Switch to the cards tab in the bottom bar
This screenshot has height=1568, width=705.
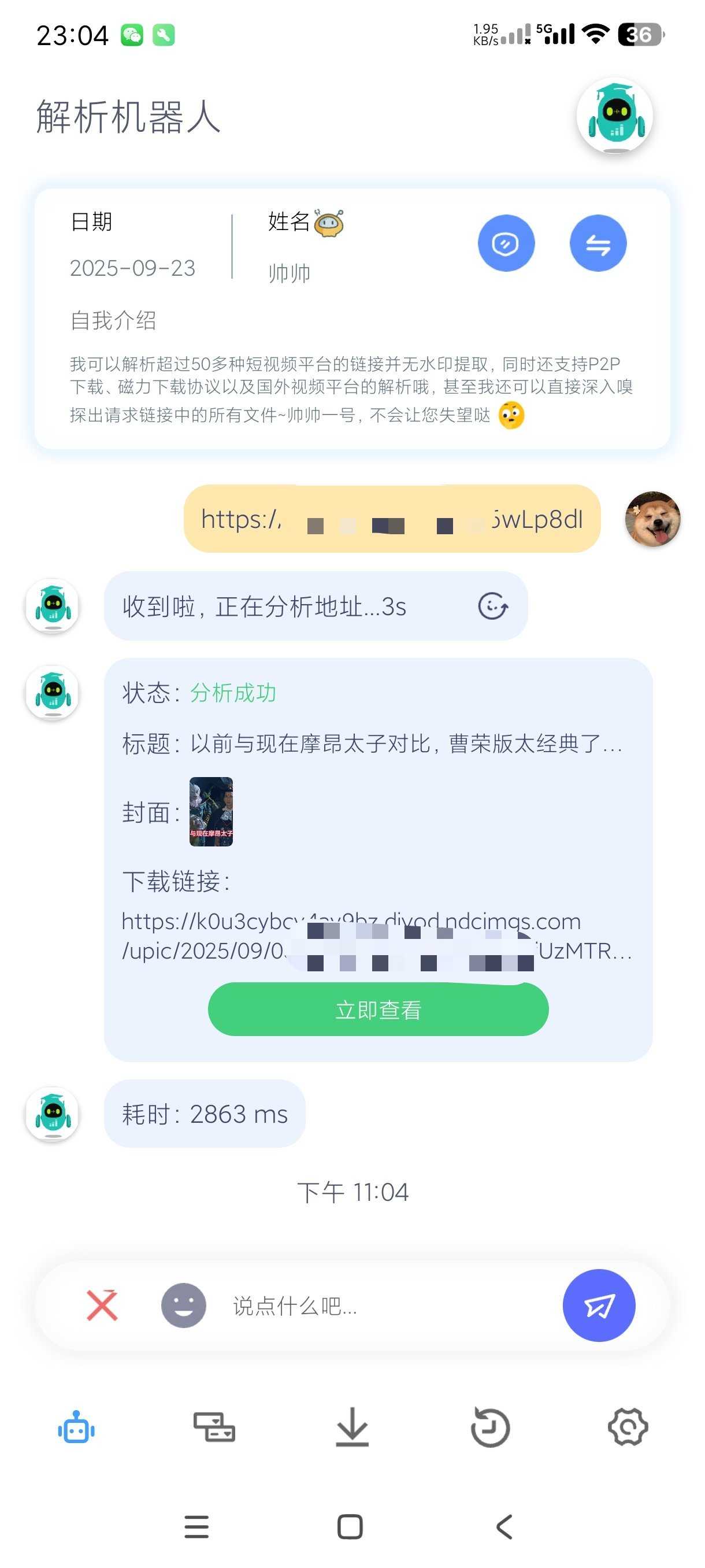pos(214,1428)
